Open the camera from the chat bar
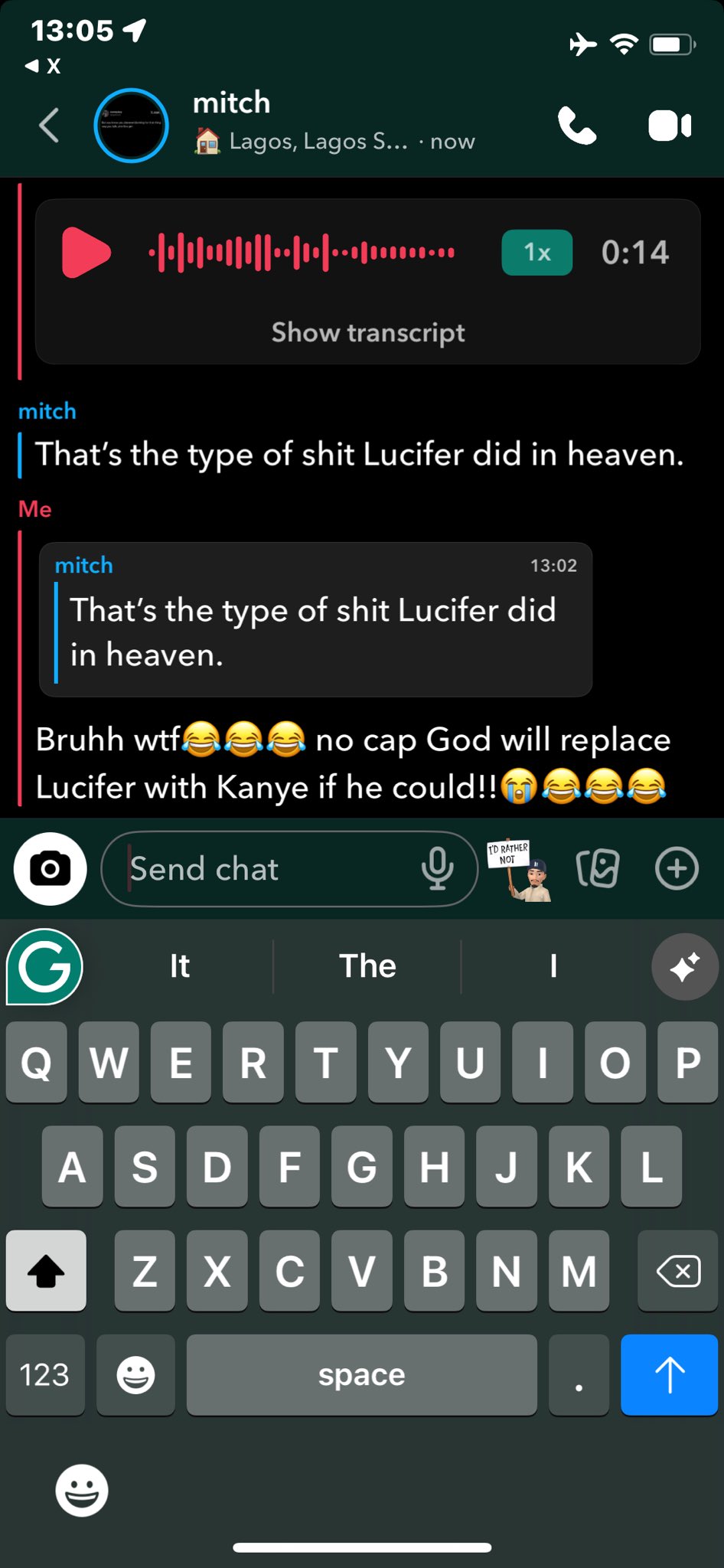The height and width of the screenshot is (1568, 724). (x=50, y=869)
